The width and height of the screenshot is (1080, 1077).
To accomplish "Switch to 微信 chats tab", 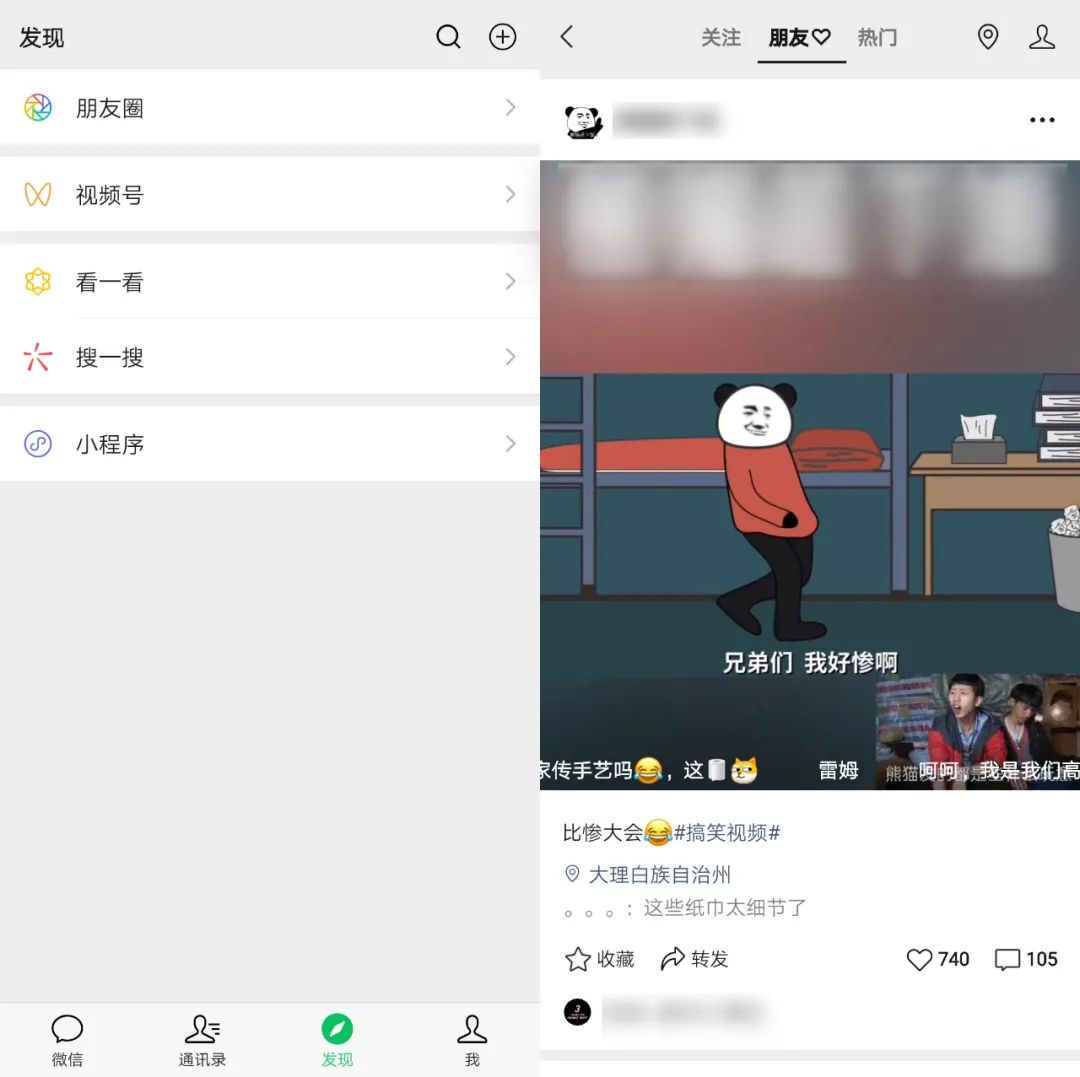I will click(67, 1040).
